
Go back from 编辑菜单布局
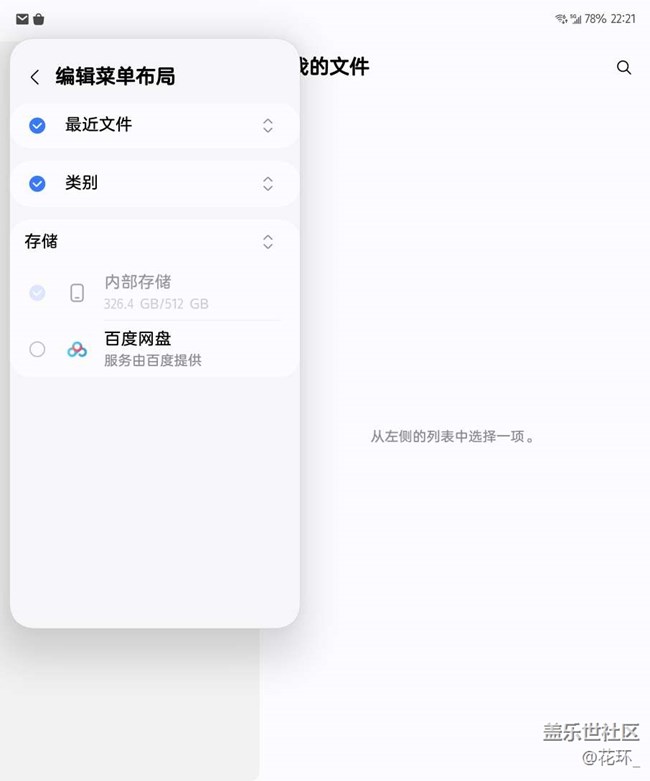pyautogui.click(x=35, y=77)
